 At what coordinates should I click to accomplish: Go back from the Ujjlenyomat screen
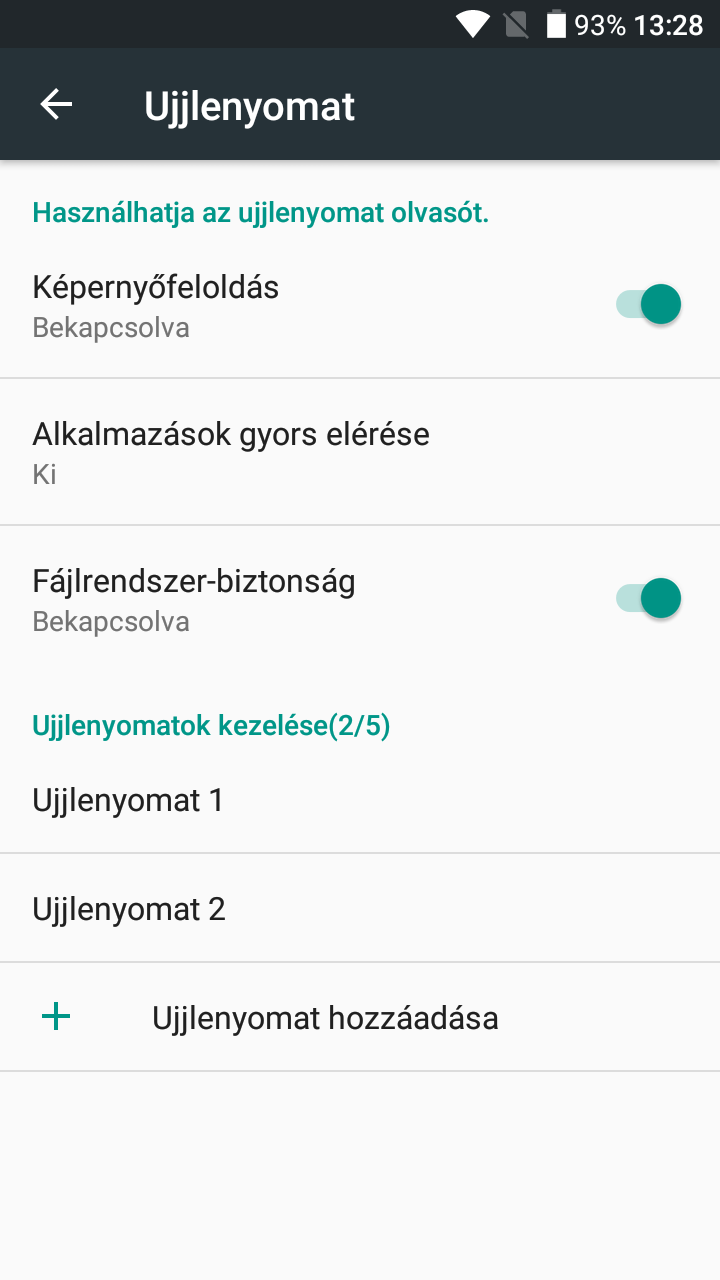[x=56, y=104]
